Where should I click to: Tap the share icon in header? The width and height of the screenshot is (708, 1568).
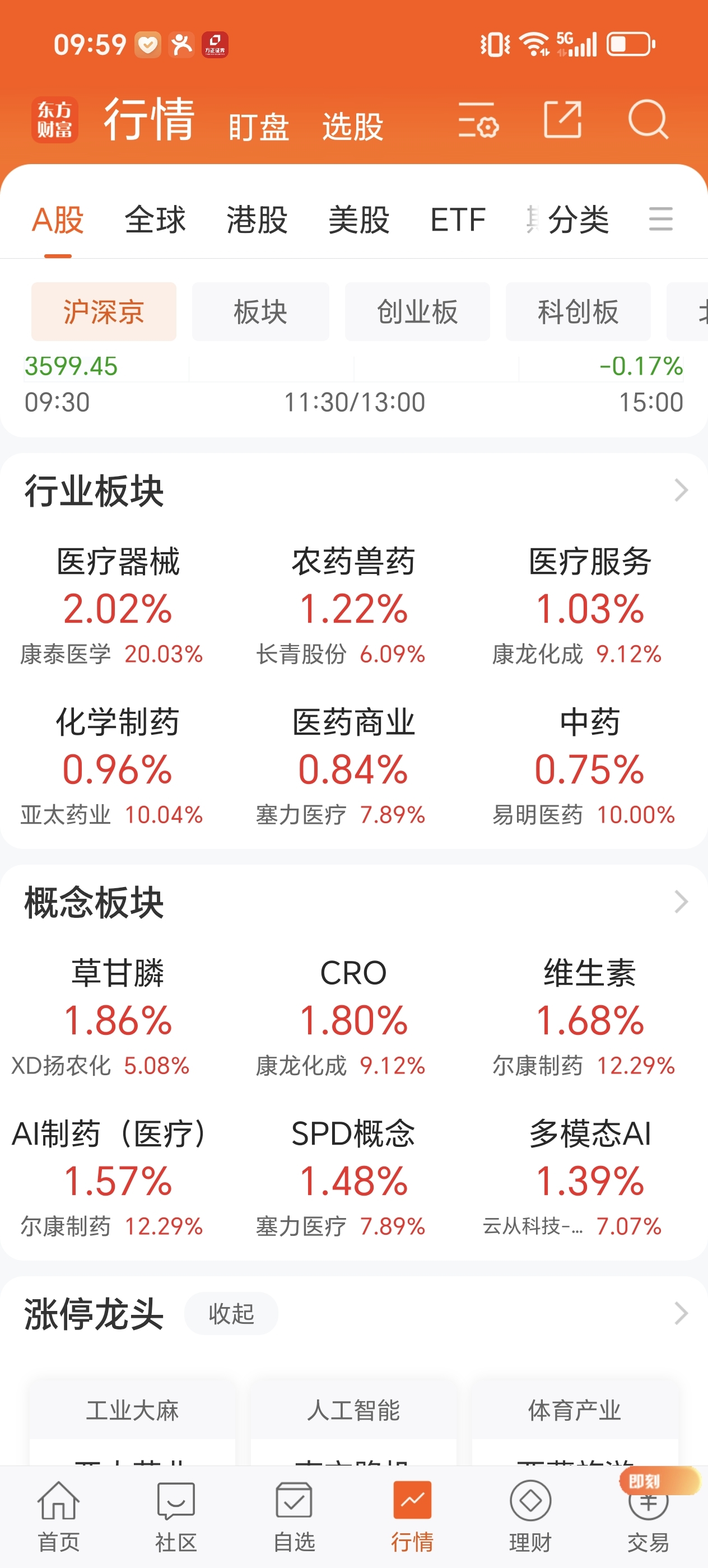click(562, 119)
